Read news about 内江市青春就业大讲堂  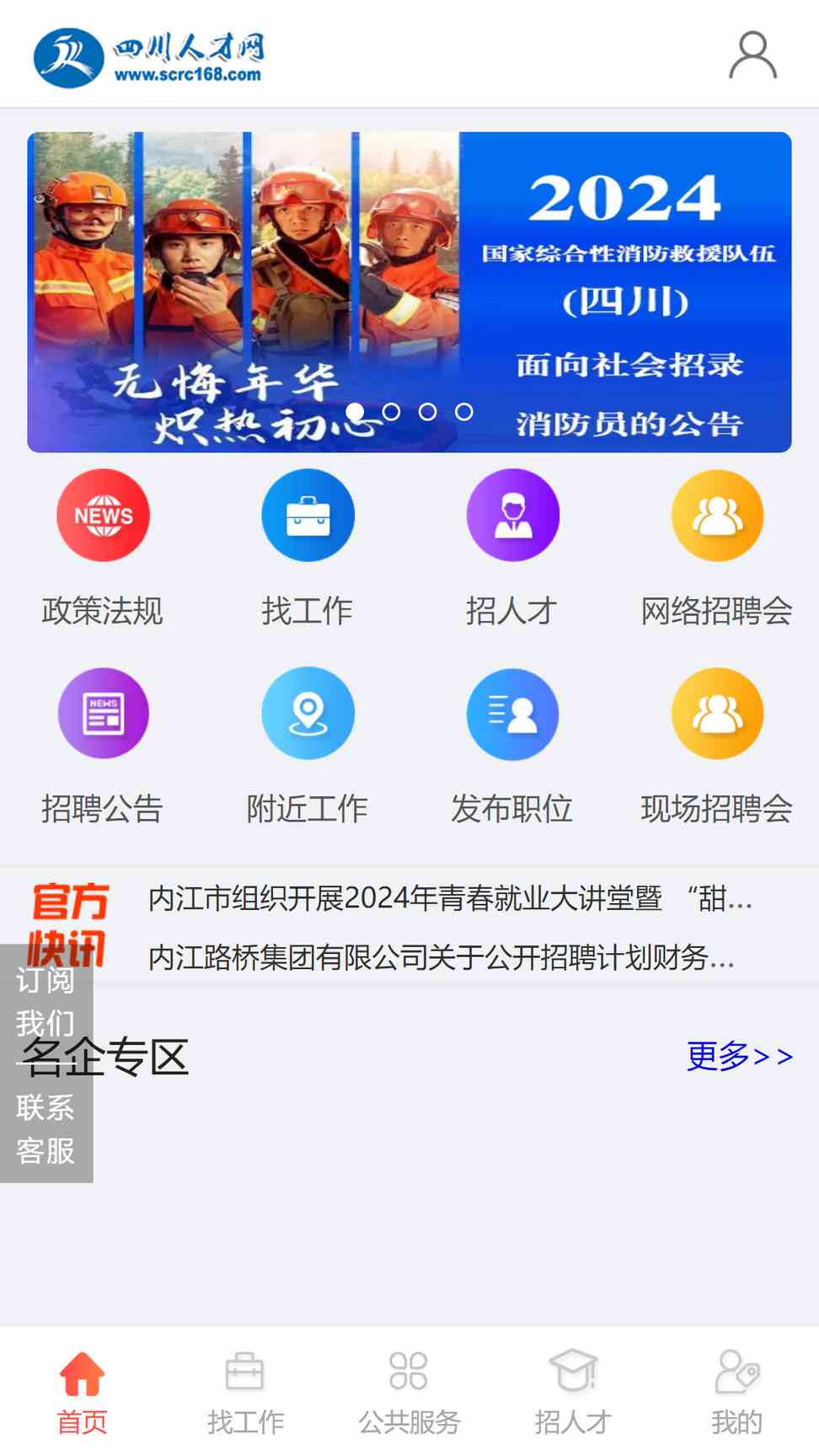(449, 898)
